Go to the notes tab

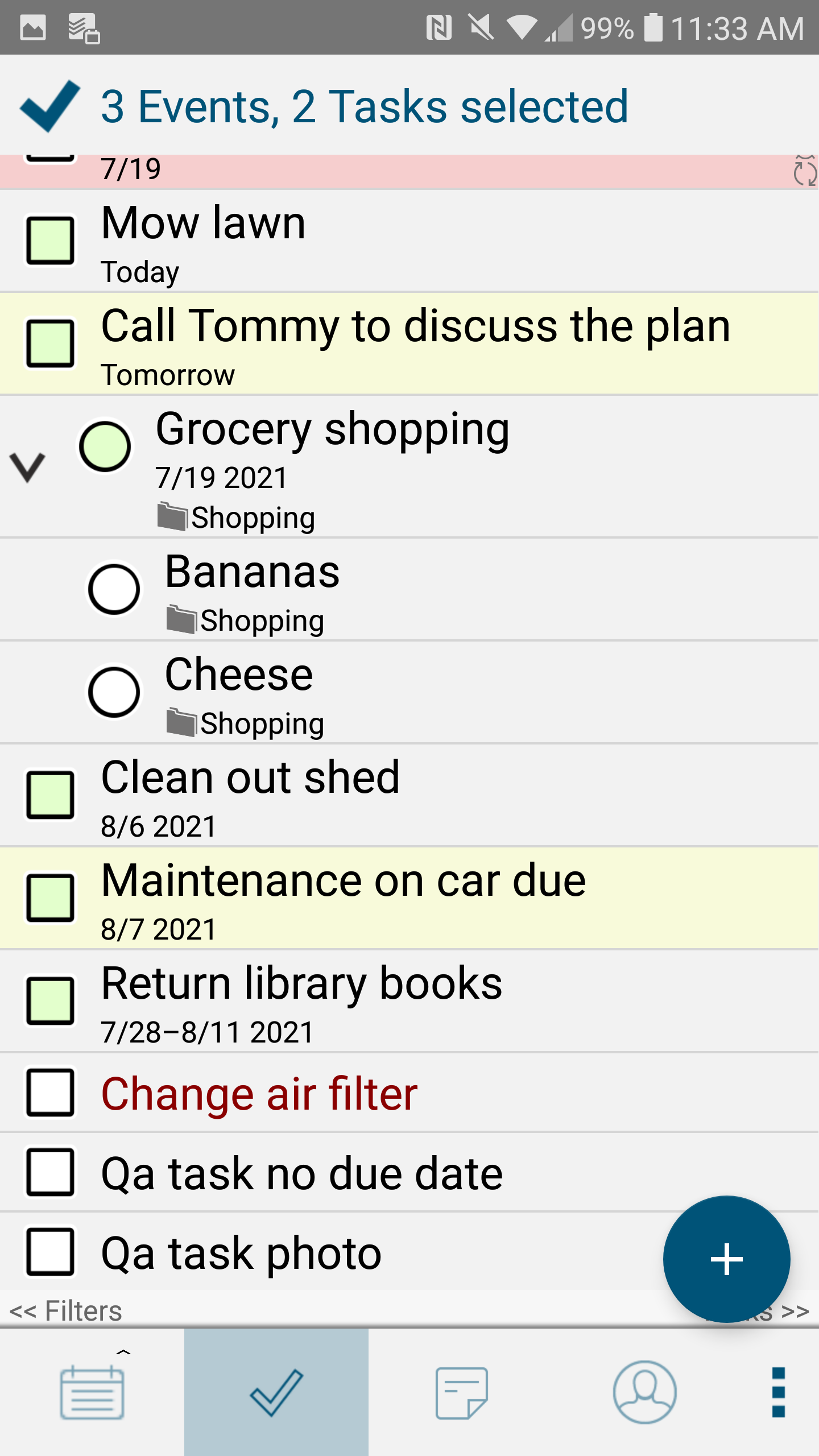(461, 1392)
